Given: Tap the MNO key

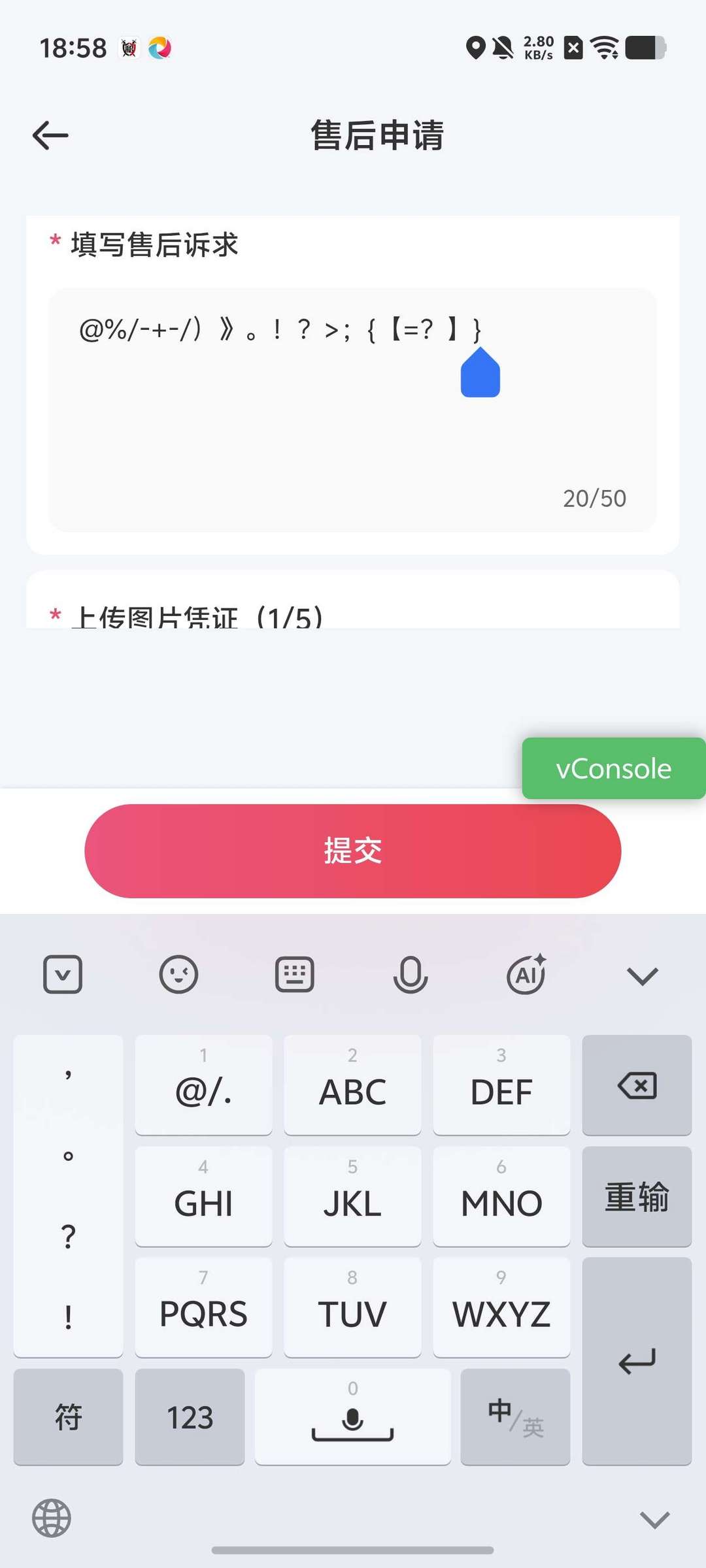Looking at the screenshot, I should tap(501, 1197).
